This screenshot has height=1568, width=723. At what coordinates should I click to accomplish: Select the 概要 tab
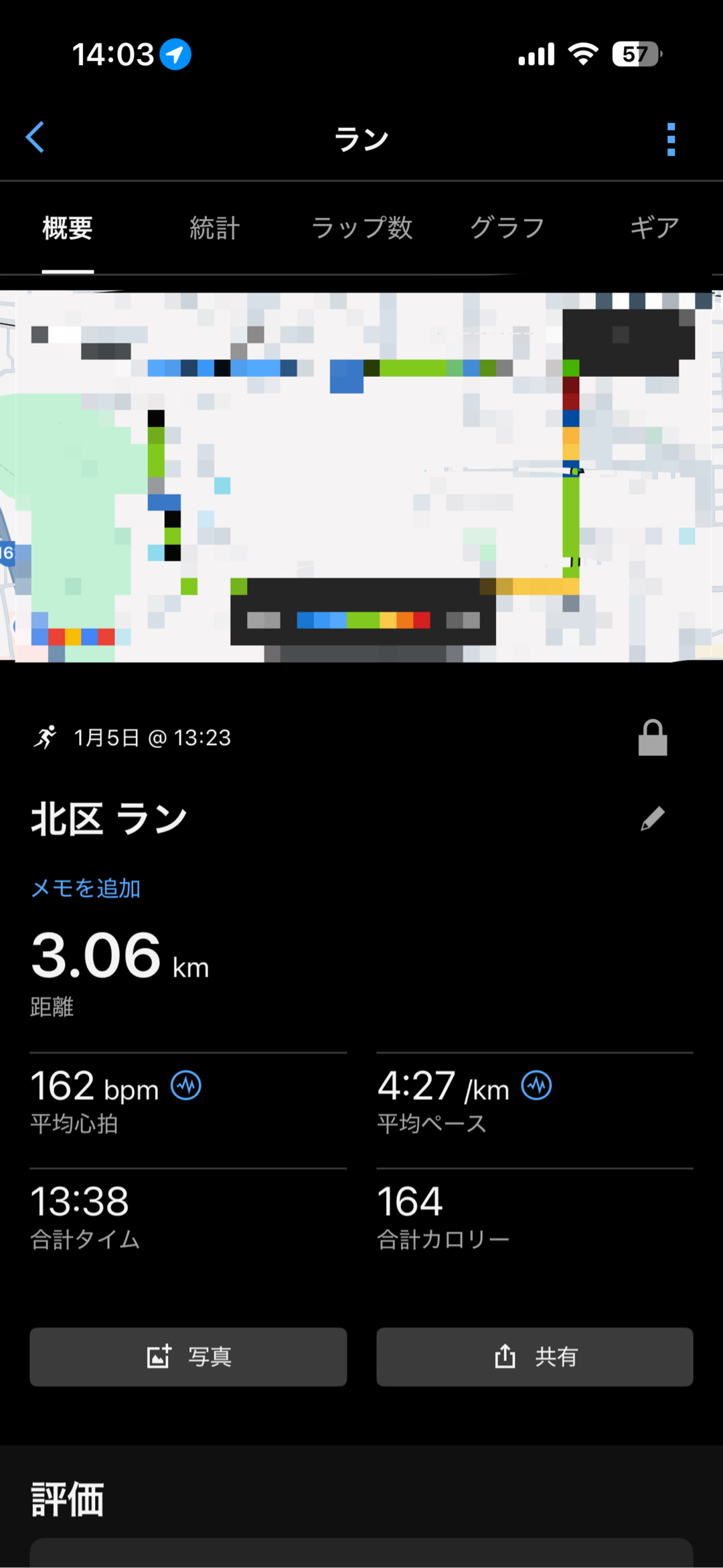[68, 228]
